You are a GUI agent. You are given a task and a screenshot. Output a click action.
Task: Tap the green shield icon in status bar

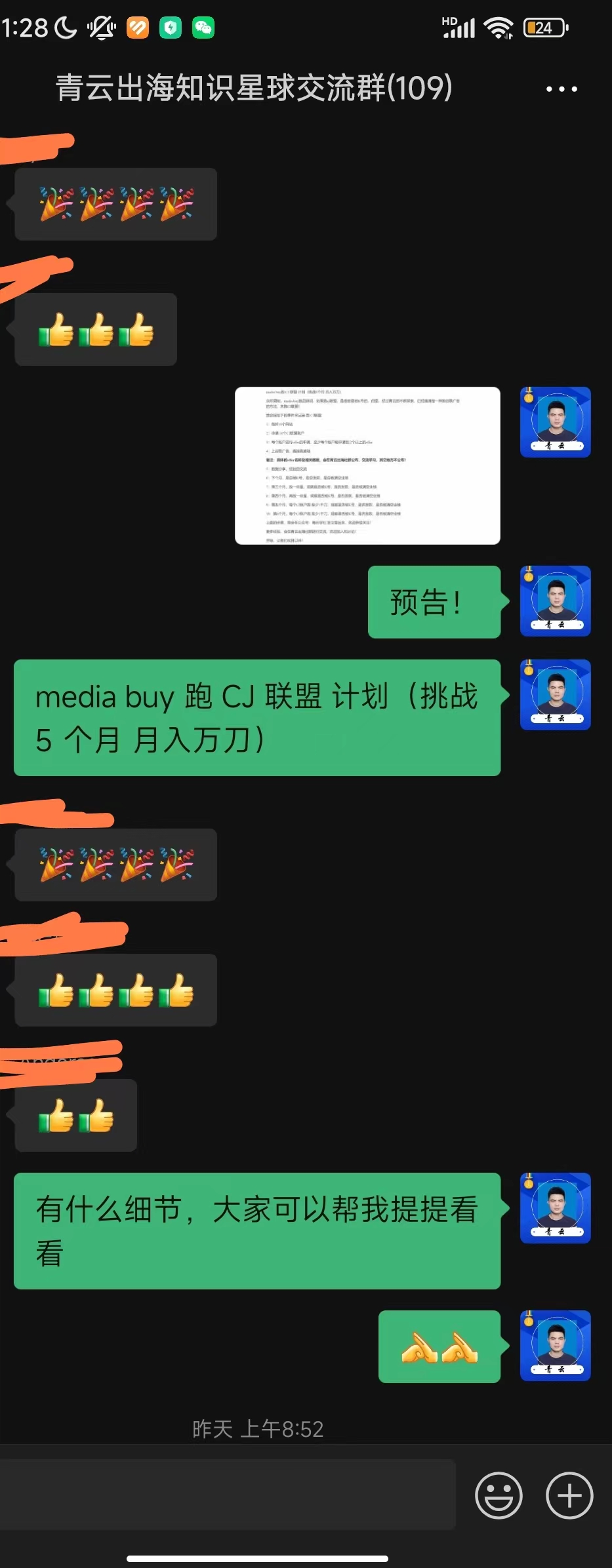(171, 28)
